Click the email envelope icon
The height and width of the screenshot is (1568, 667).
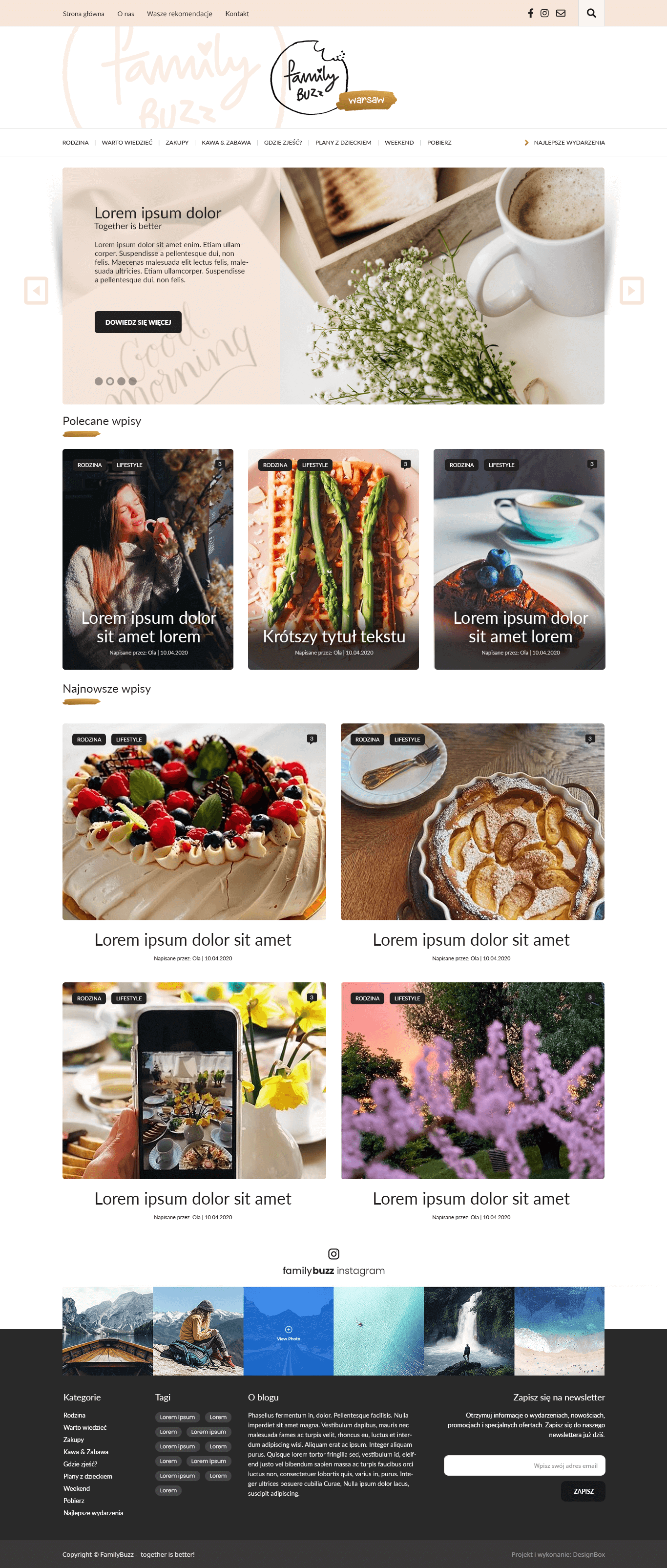[x=560, y=12]
